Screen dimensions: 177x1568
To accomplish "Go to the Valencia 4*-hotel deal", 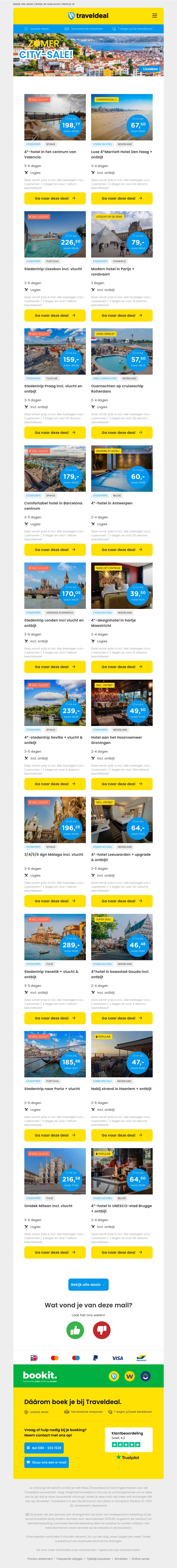I will coord(55,199).
